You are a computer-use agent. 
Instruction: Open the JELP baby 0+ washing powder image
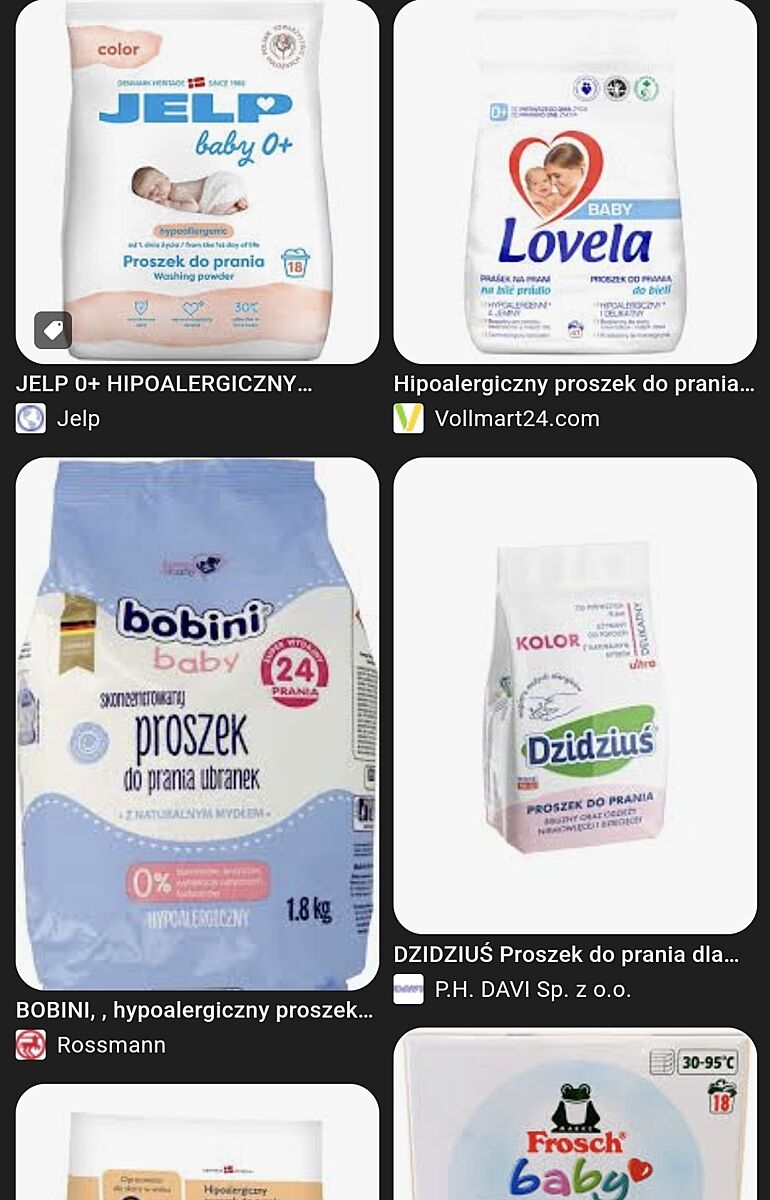click(x=197, y=180)
